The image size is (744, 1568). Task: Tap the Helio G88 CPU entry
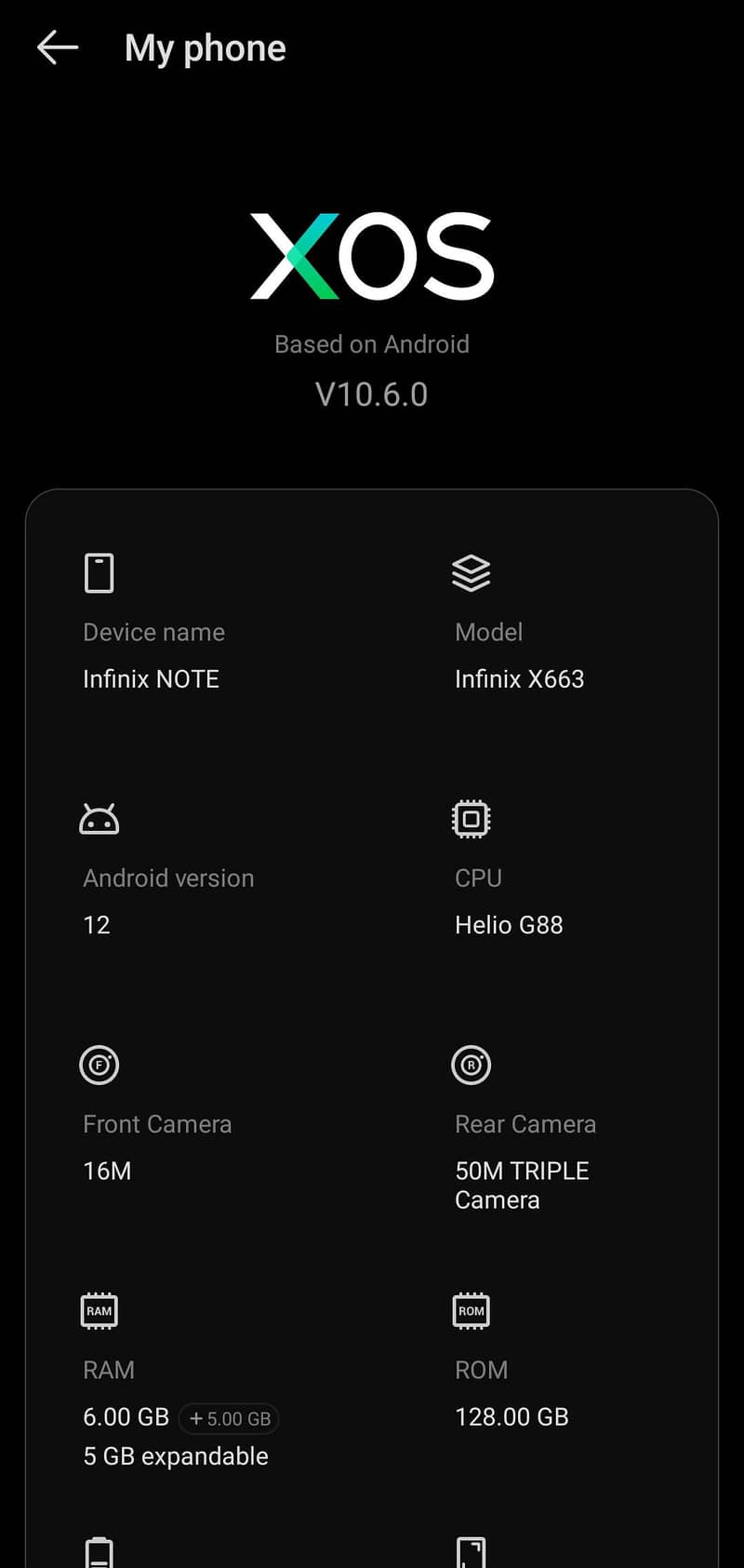509,924
